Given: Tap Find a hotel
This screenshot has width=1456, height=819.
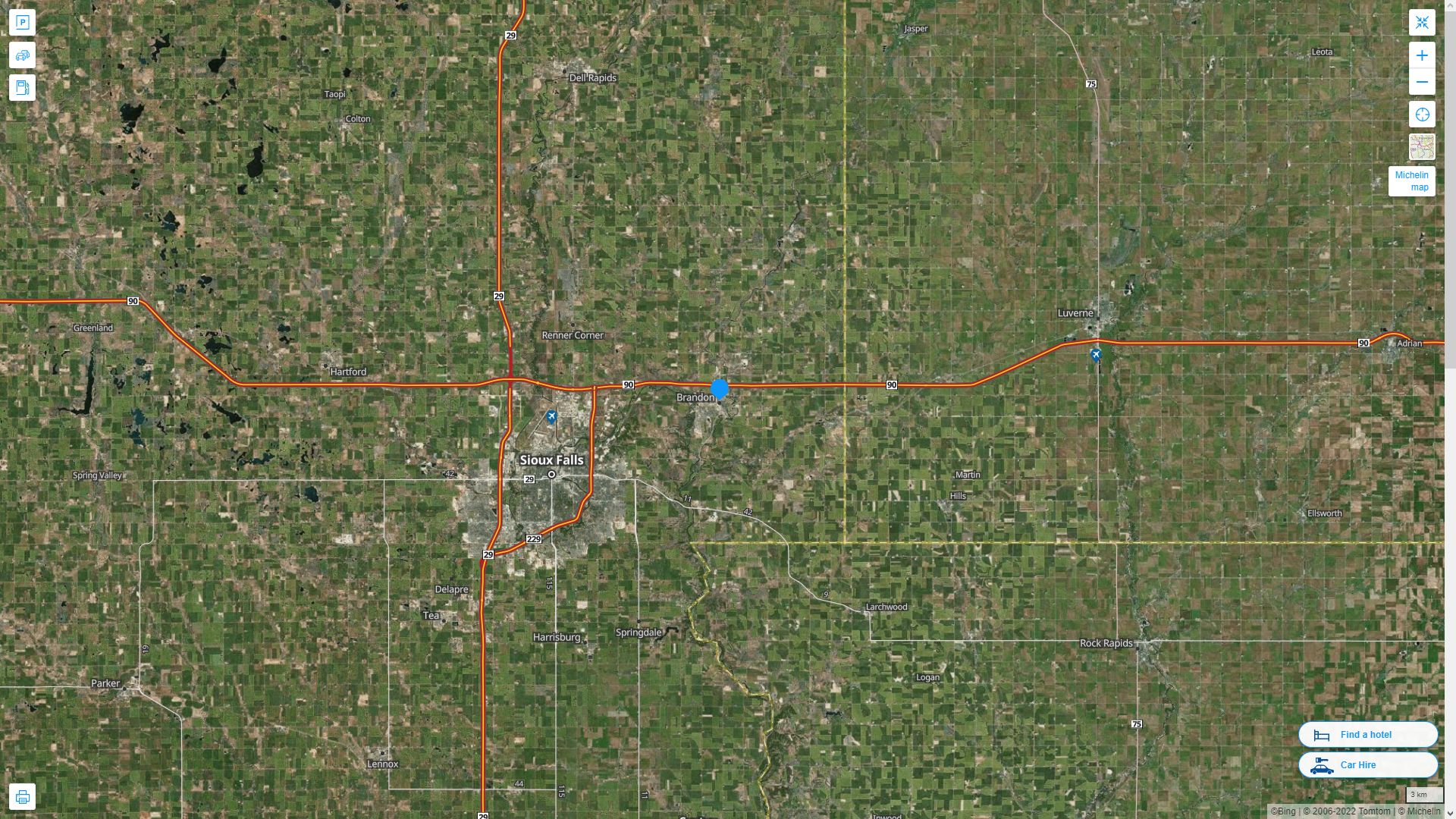Looking at the screenshot, I should (x=1367, y=735).
